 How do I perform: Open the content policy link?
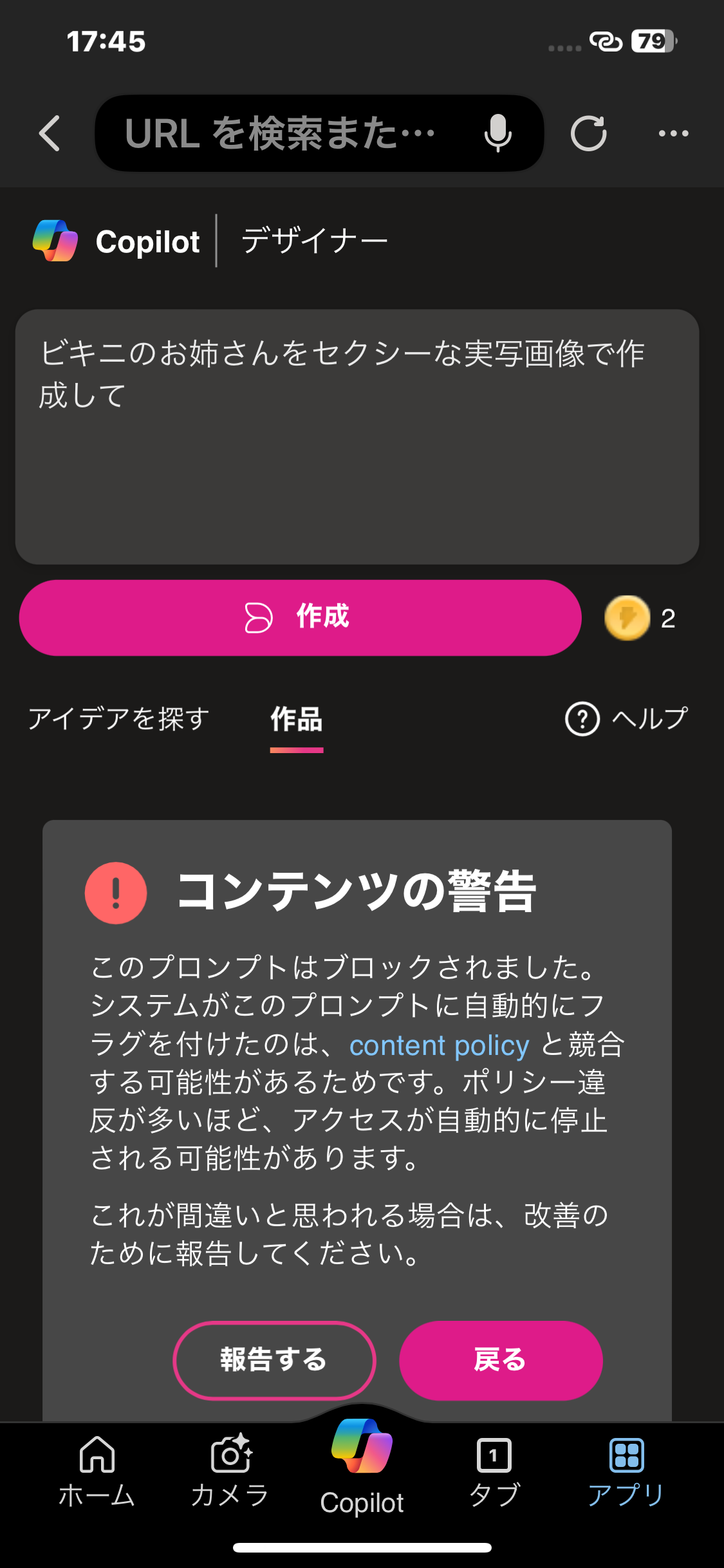coord(439,1045)
